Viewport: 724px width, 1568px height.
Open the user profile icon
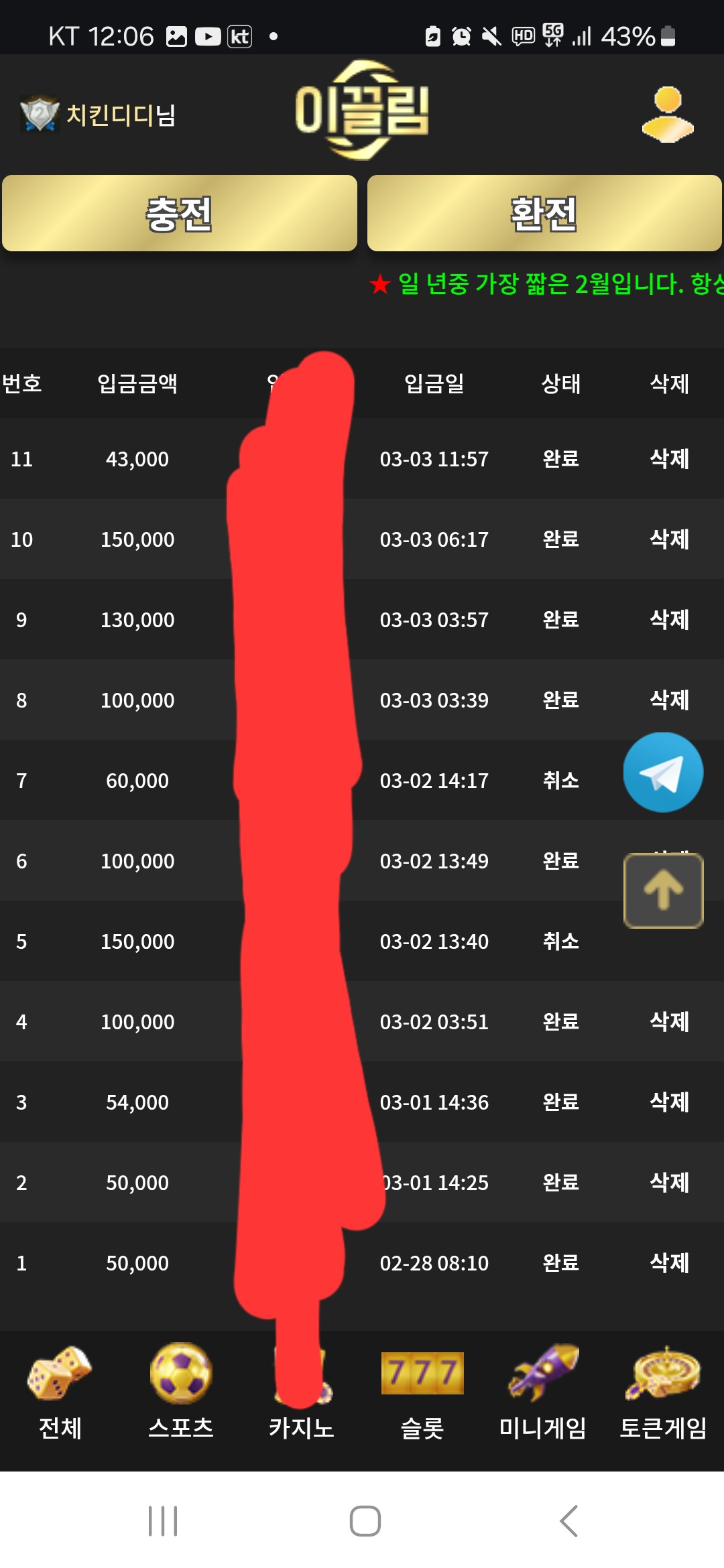[667, 114]
